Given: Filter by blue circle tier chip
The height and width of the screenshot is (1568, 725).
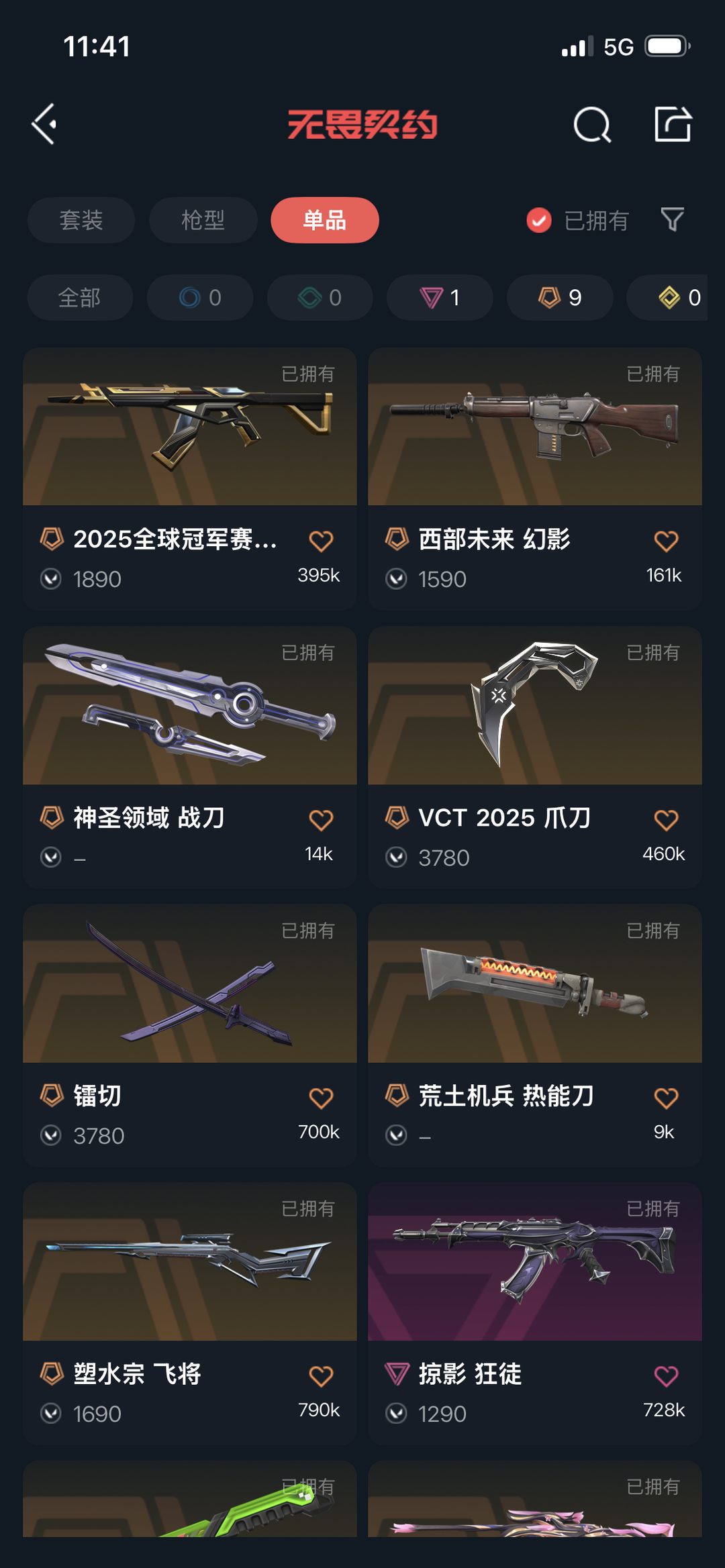Looking at the screenshot, I should point(200,297).
